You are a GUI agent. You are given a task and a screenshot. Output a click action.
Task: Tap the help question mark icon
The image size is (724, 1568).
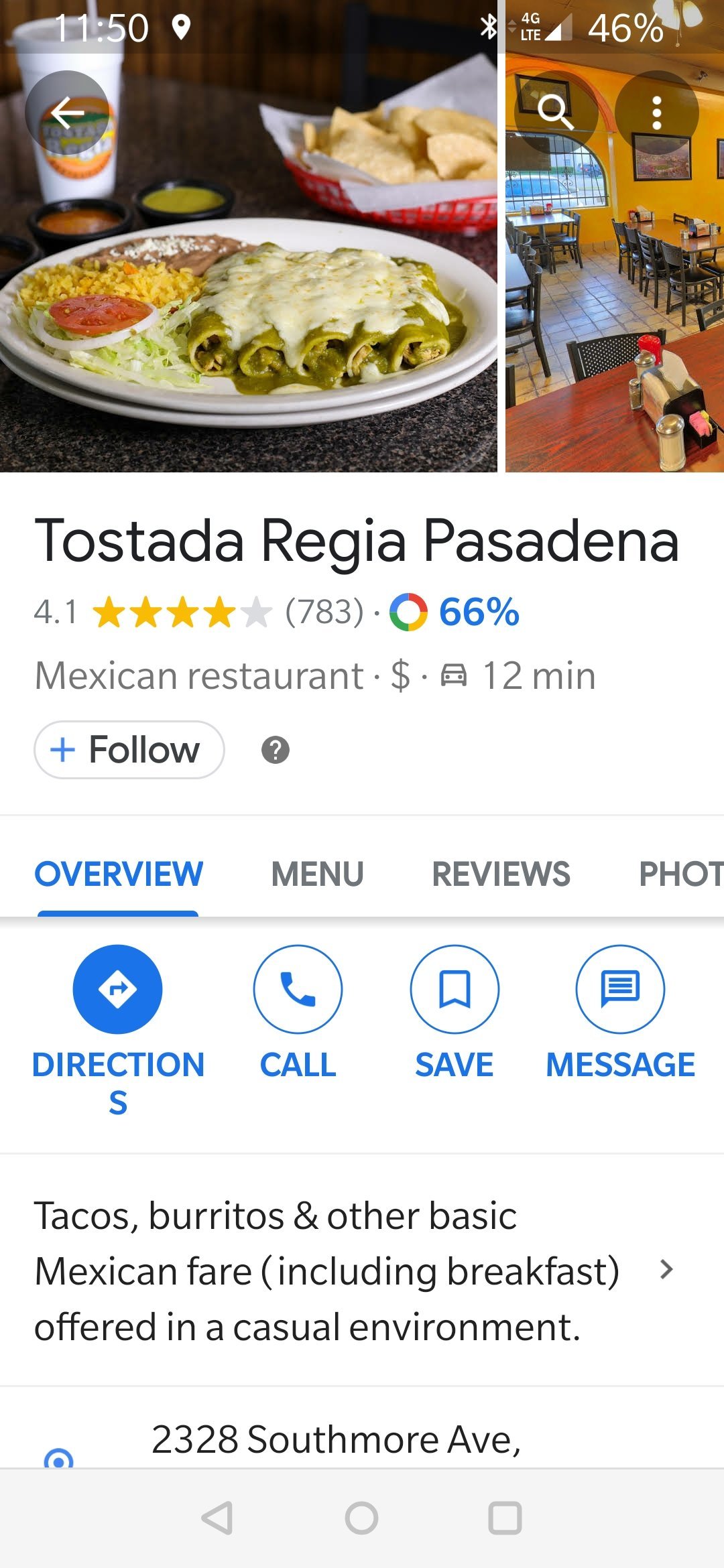tap(275, 750)
